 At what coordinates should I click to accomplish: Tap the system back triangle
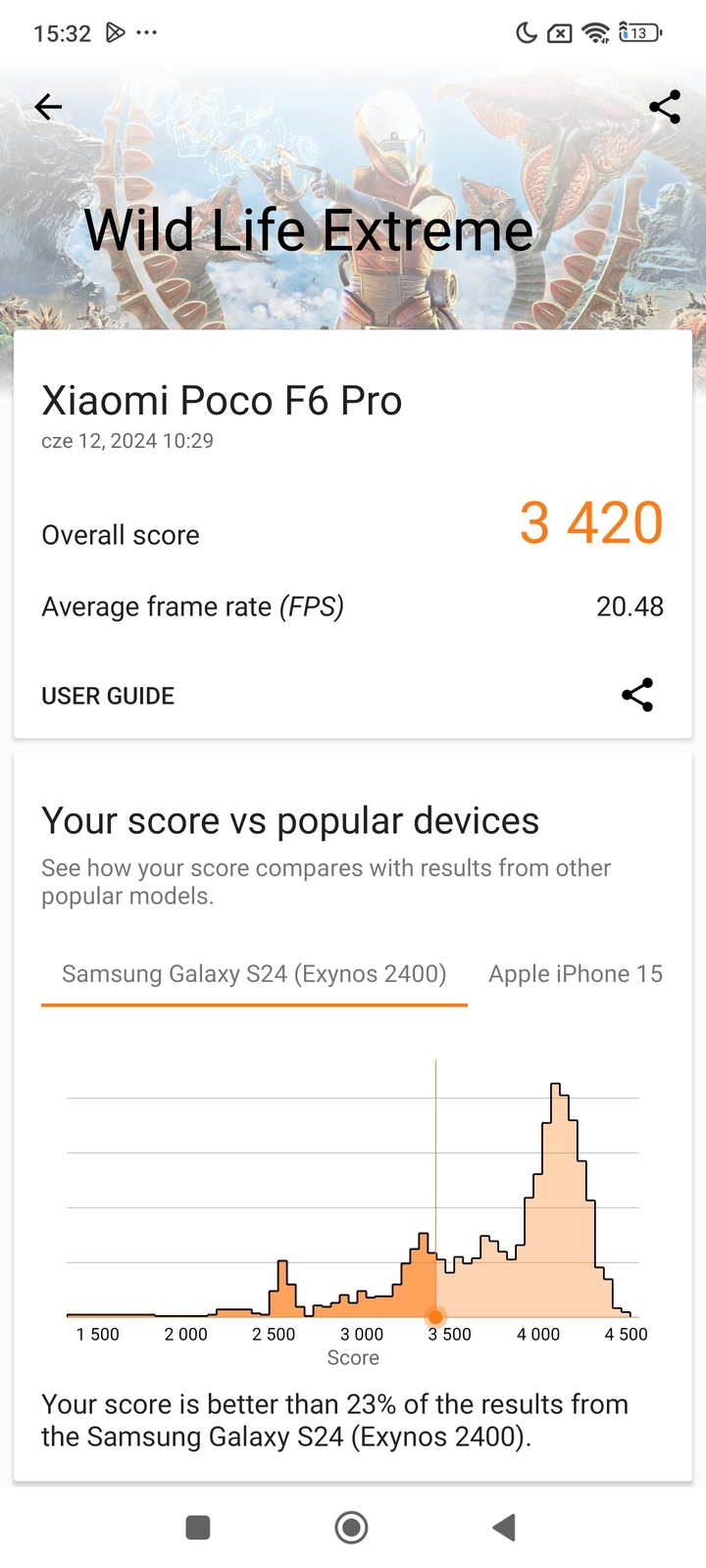[504, 1527]
